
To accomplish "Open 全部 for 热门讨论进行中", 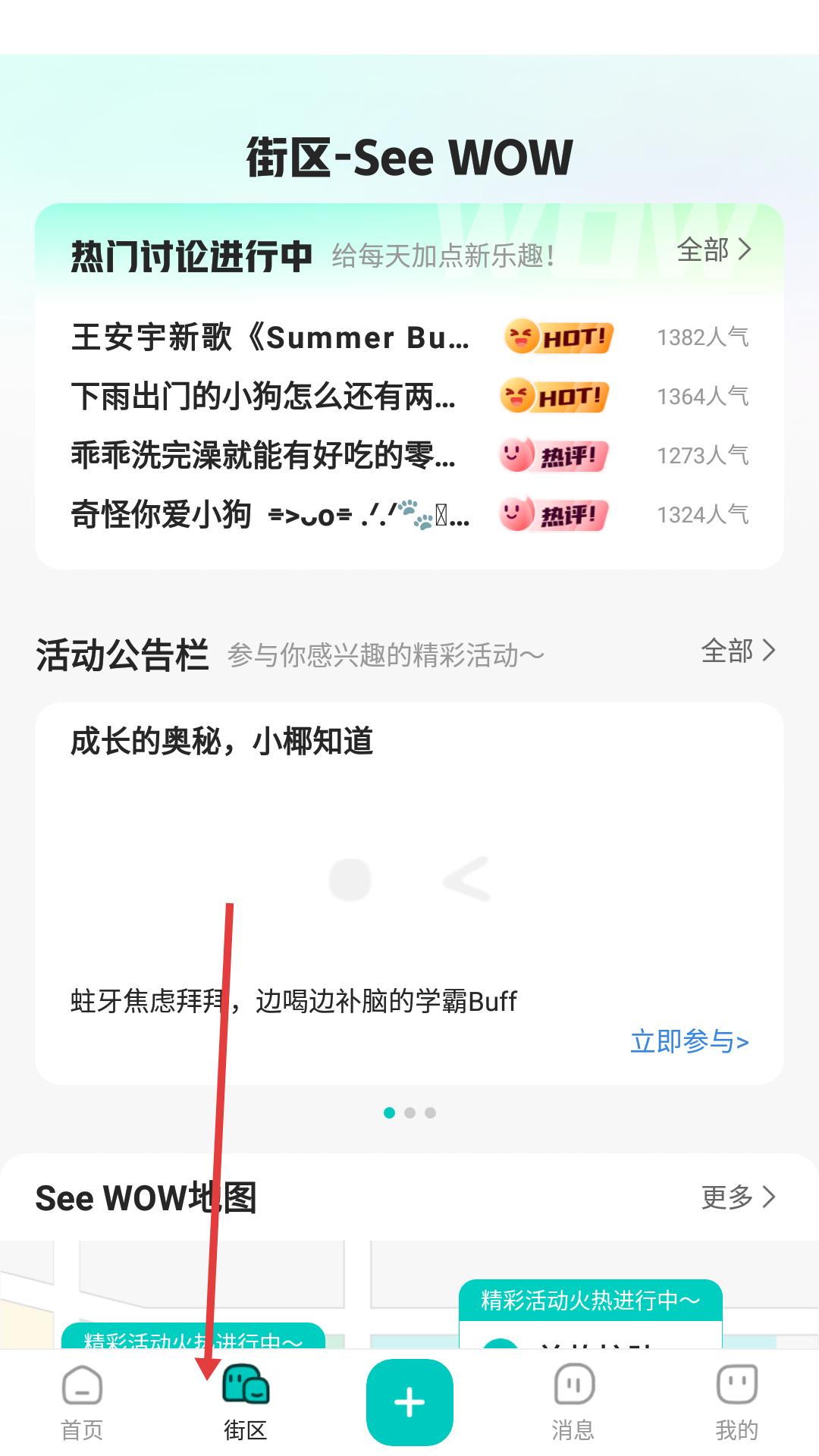I will point(714,249).
